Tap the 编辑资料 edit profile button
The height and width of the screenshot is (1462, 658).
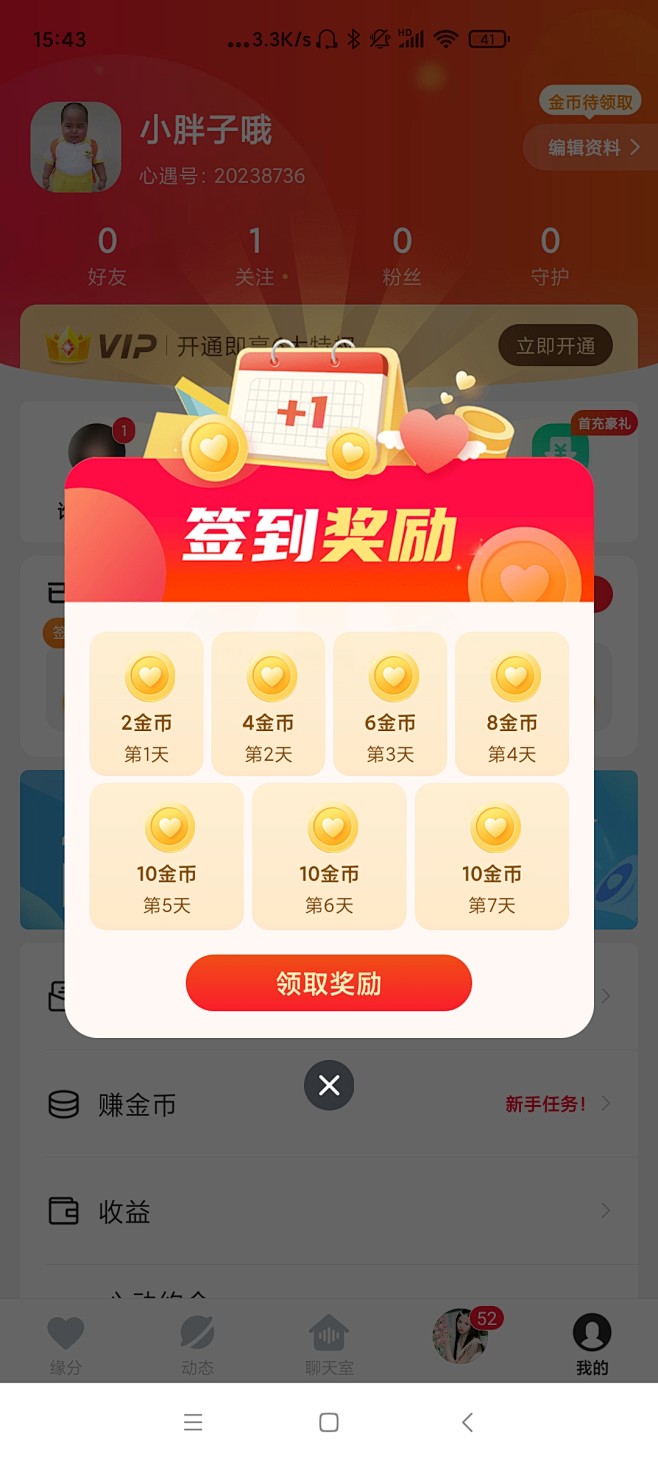tap(592, 148)
